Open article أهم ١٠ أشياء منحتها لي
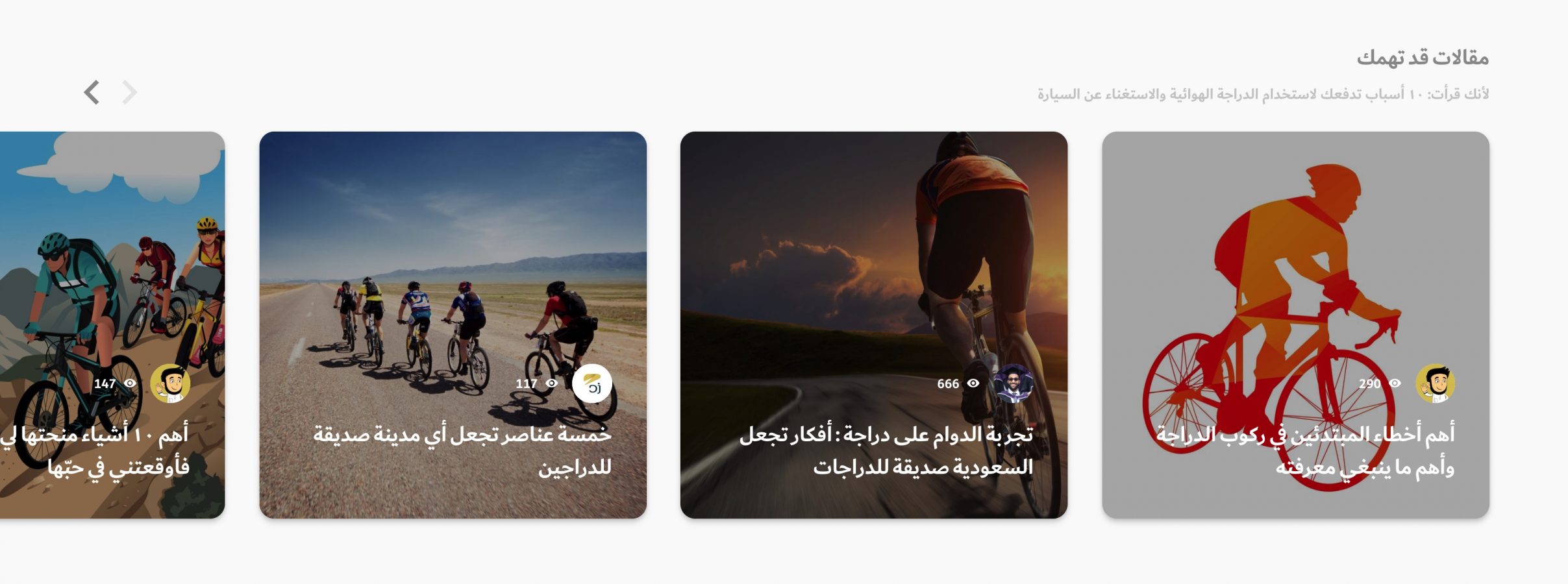Screen dimensions: 1568x584 point(97,450)
